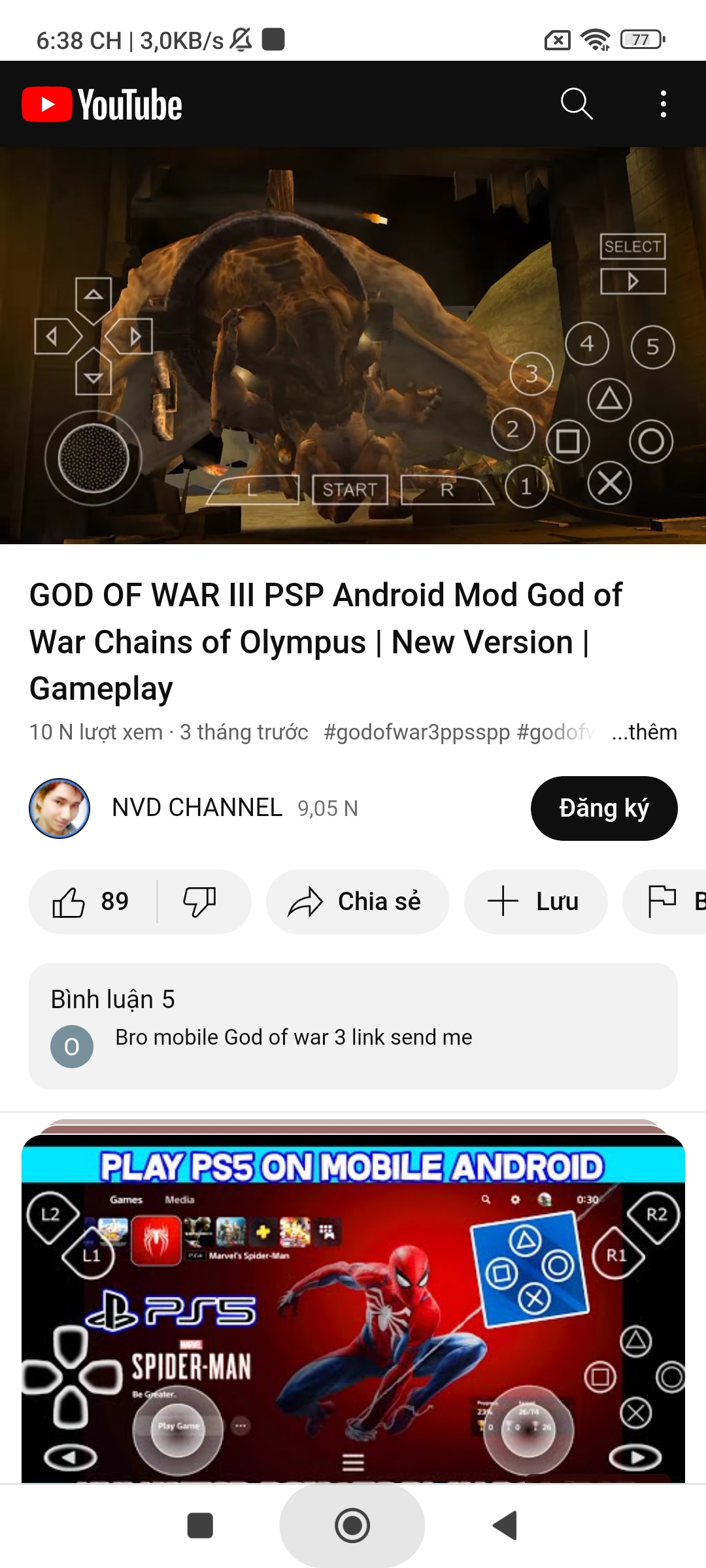Open the Bình luận comments section
The width and height of the screenshot is (706, 1568).
(x=353, y=1026)
